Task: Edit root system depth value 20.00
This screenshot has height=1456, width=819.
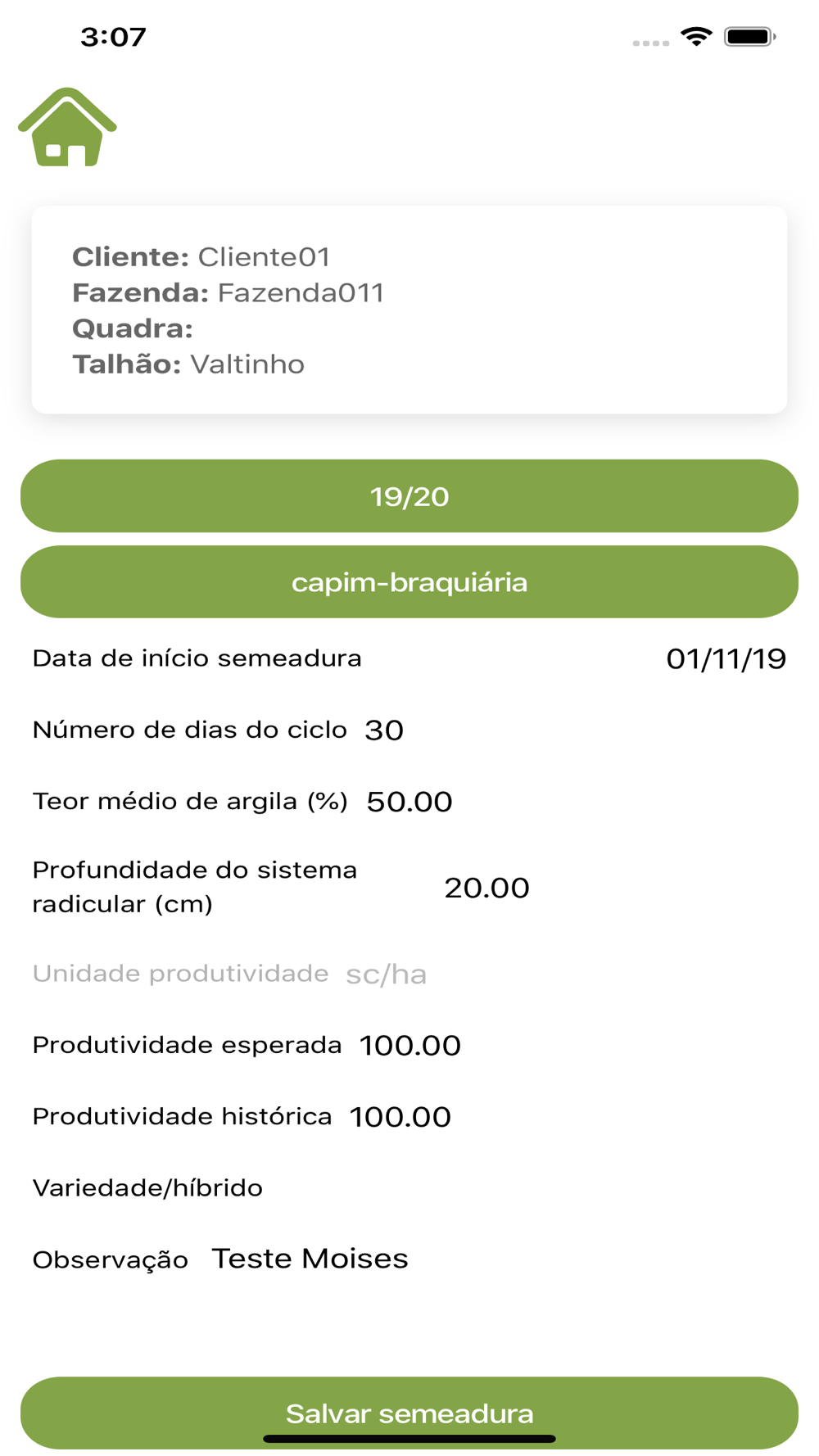Action: (x=486, y=888)
